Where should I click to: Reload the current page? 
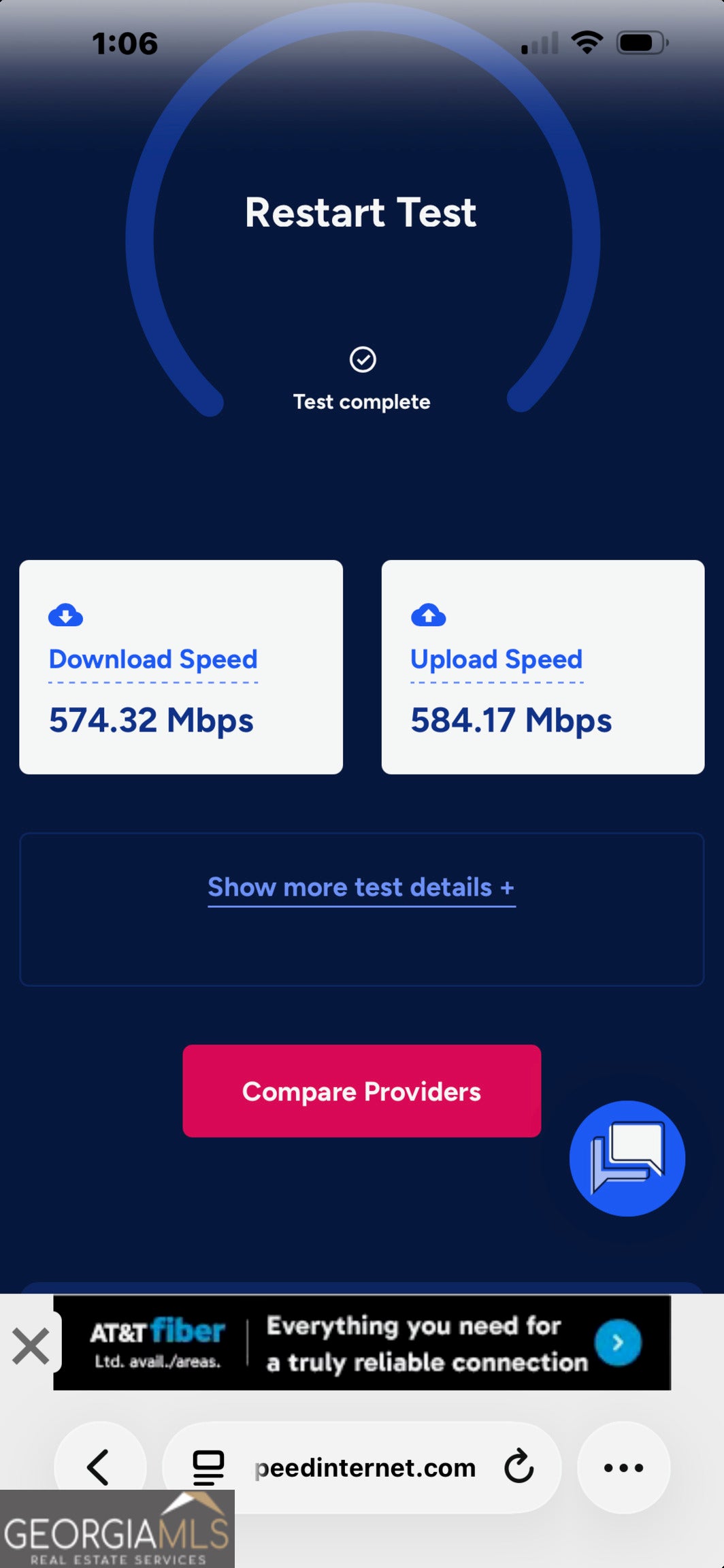[519, 1467]
